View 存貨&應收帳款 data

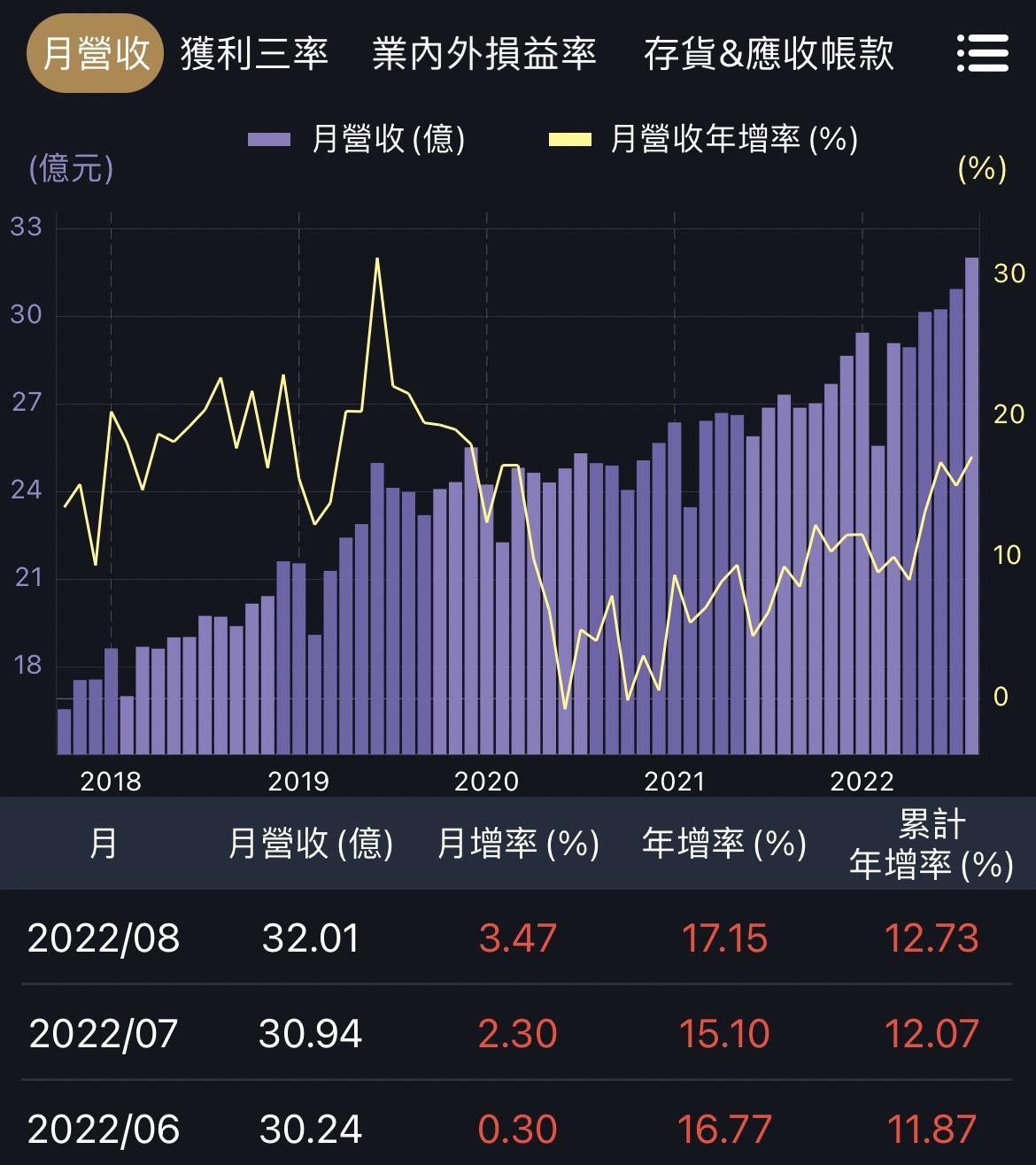click(769, 54)
